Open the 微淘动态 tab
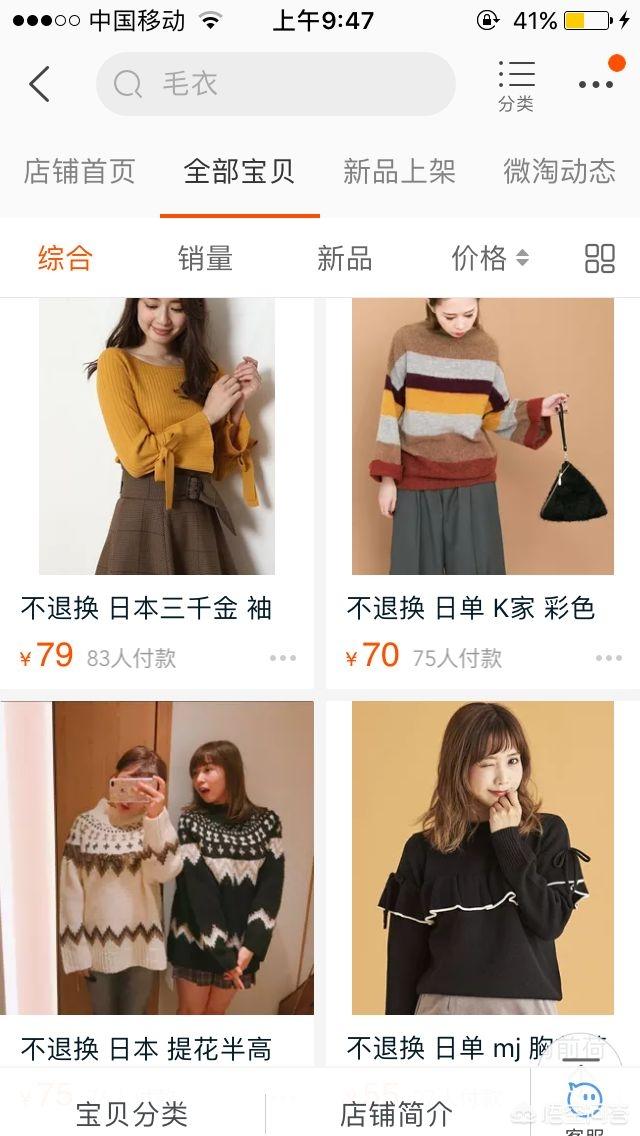The image size is (640, 1136). (560, 172)
